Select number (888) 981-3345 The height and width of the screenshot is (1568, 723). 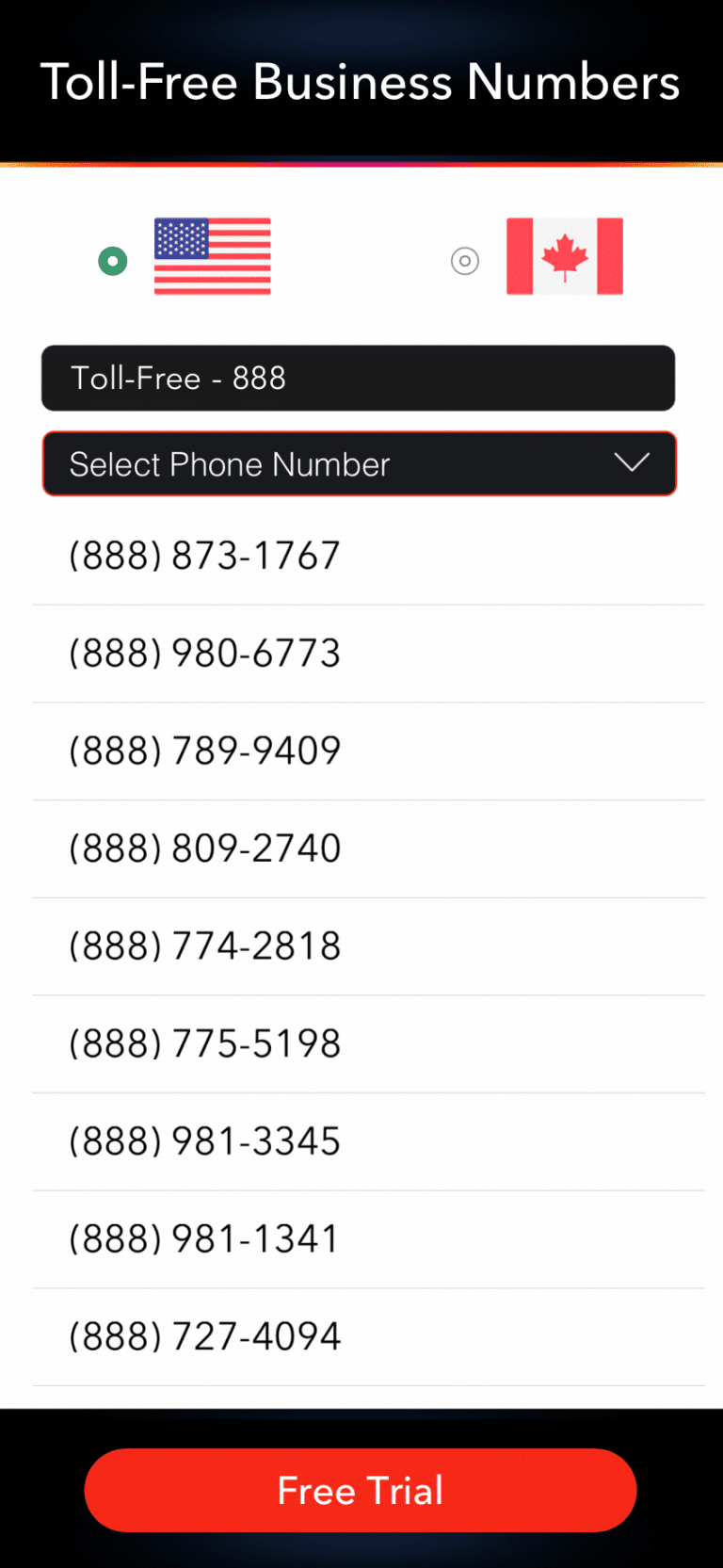coord(204,1140)
